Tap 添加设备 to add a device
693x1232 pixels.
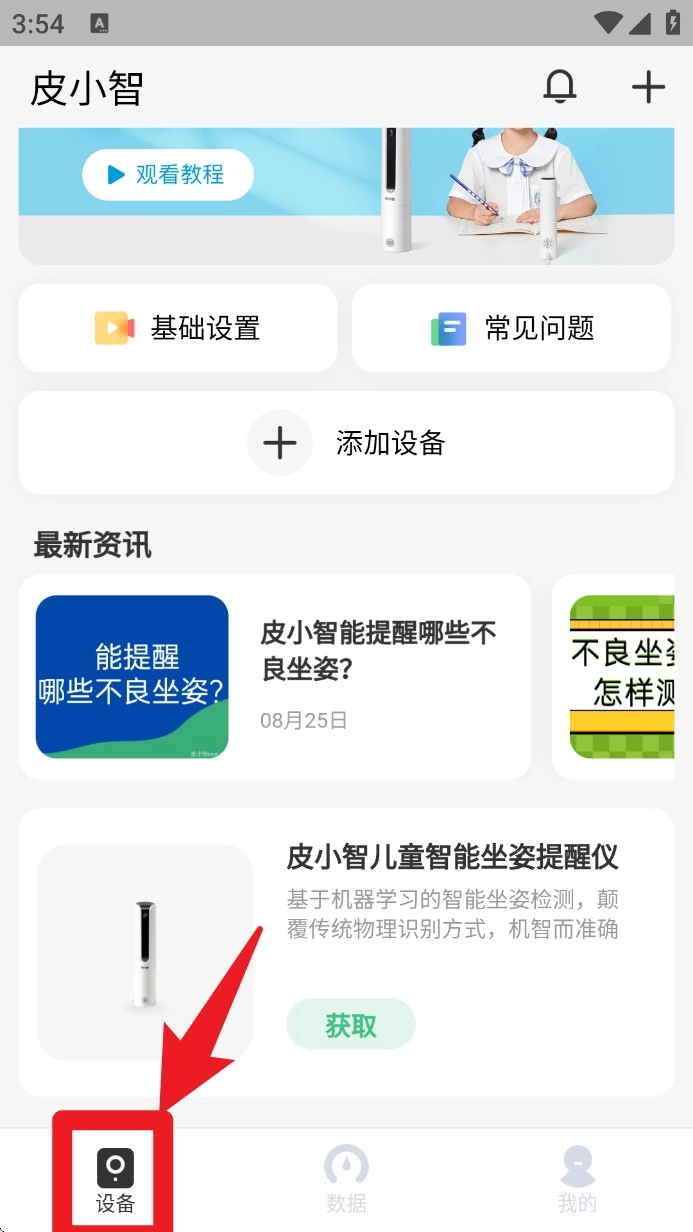[x=346, y=443]
